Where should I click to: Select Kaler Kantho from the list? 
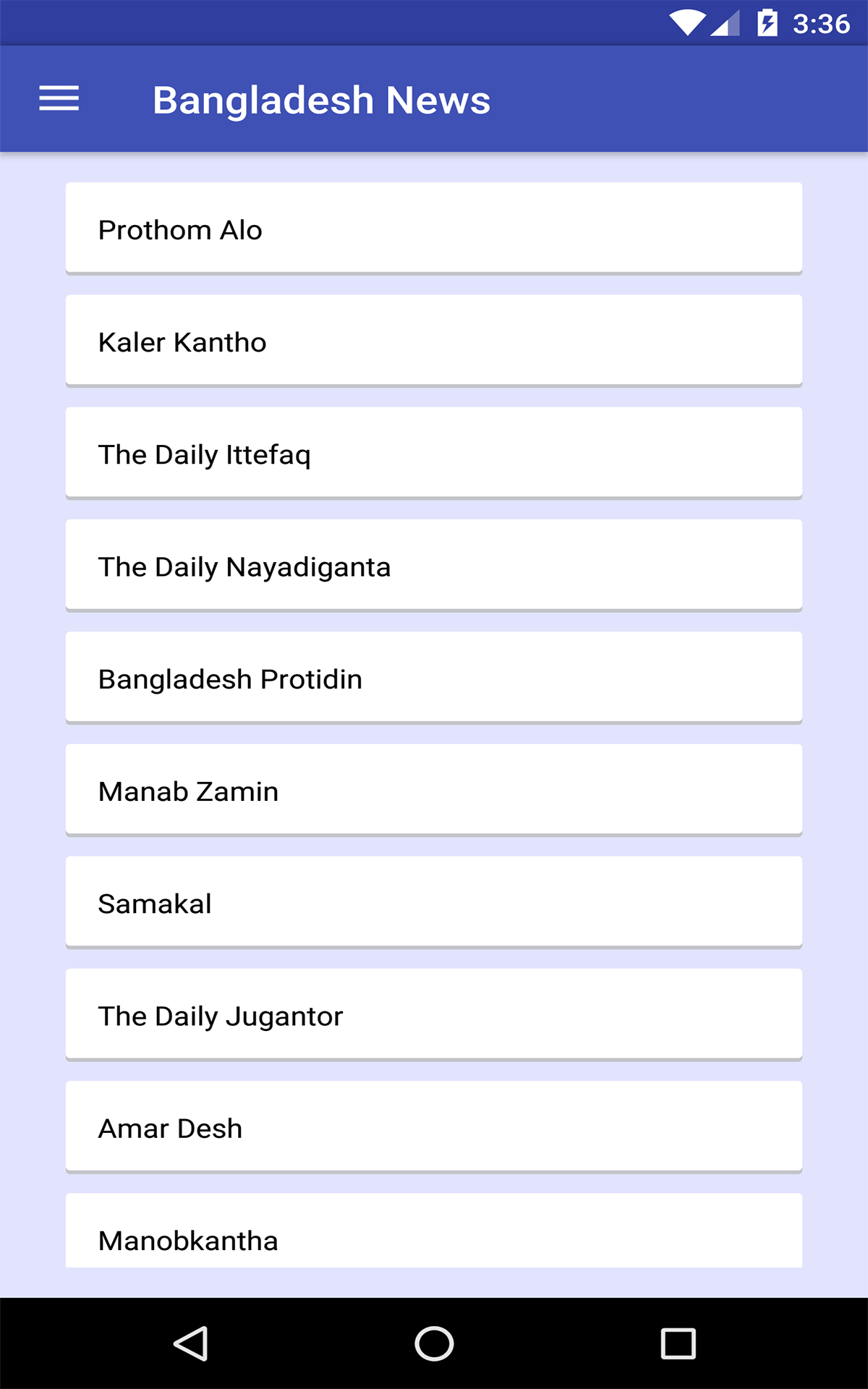(434, 341)
